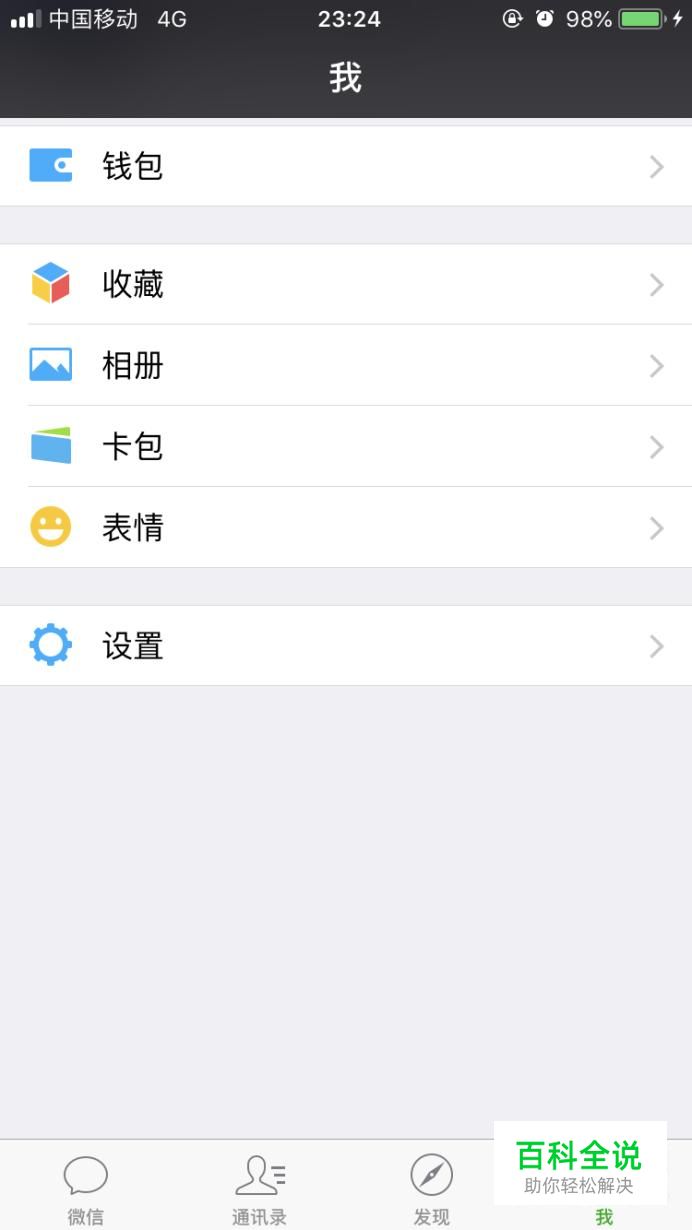Switch to the 通讯录 contacts tab
Image resolution: width=692 pixels, height=1230 pixels.
259,1187
